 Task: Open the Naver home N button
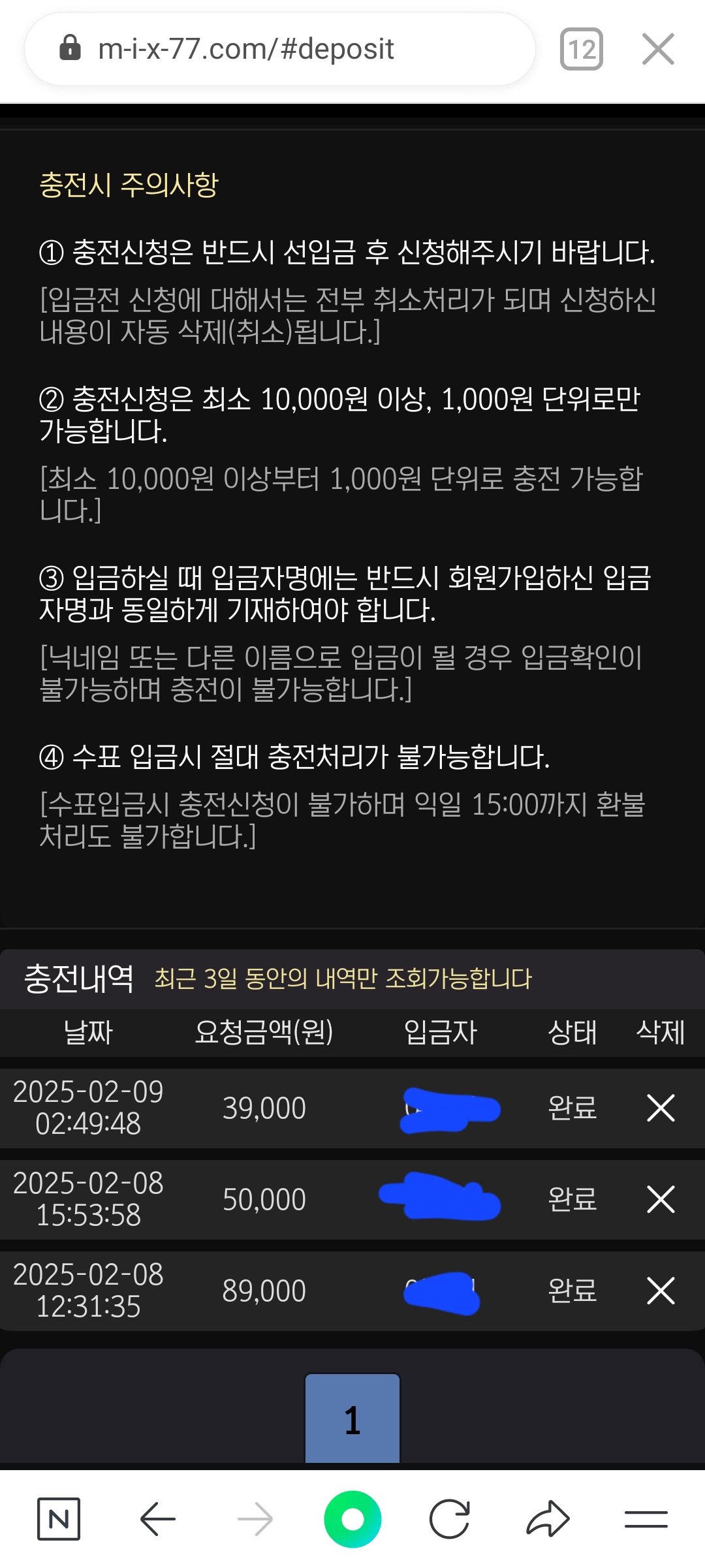59,1519
